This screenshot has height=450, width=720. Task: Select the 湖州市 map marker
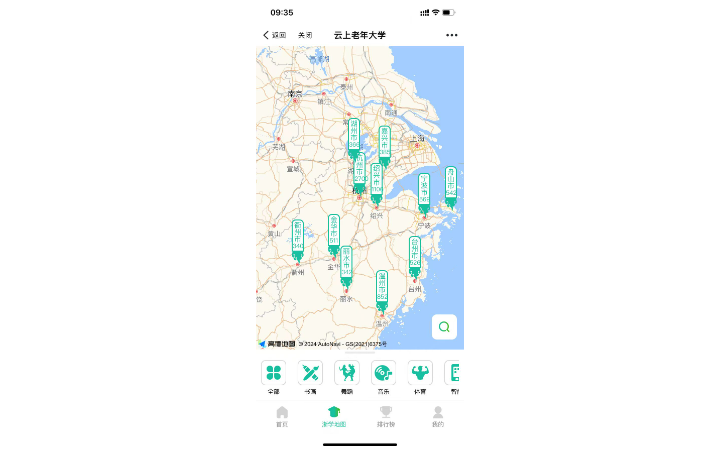(x=354, y=136)
